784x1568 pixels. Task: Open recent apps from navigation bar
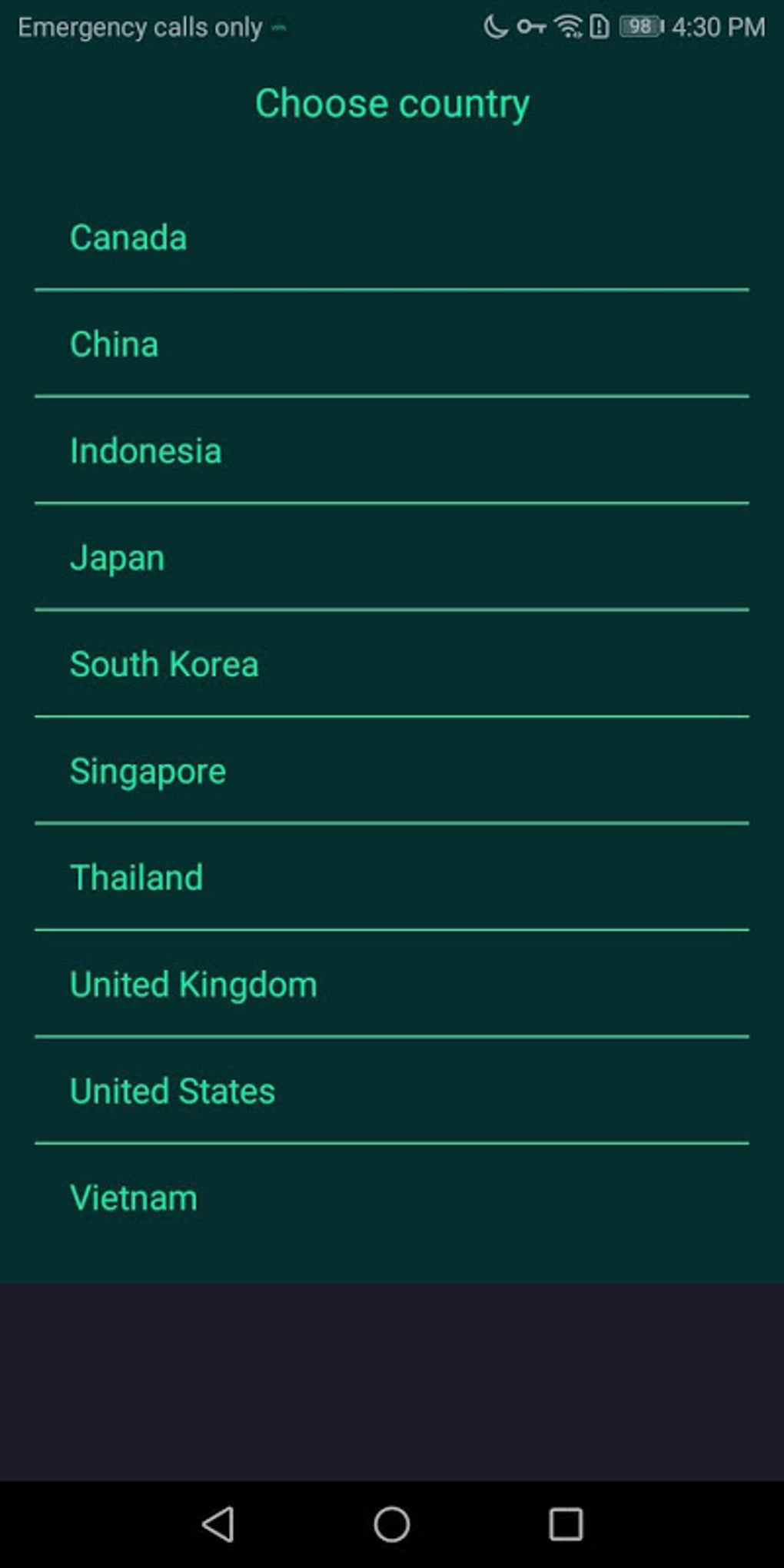[x=566, y=1524]
